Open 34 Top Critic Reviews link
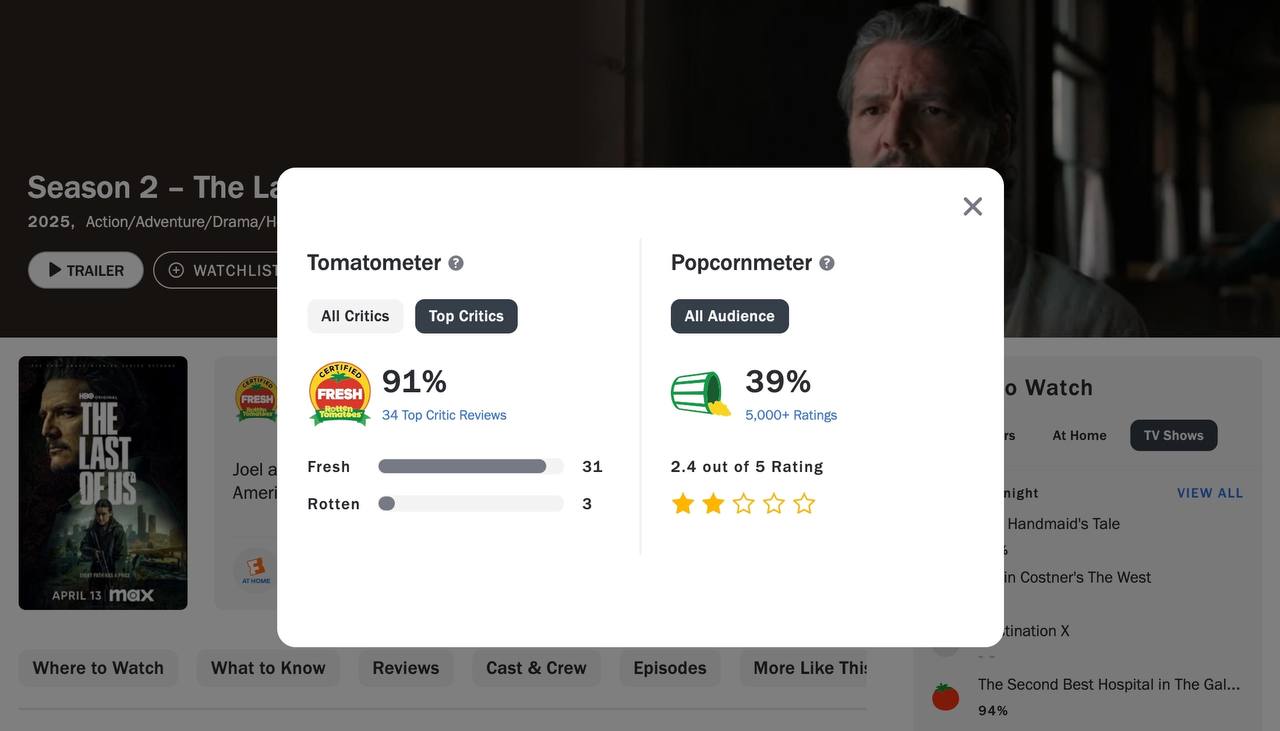1280x731 pixels. [x=444, y=415]
